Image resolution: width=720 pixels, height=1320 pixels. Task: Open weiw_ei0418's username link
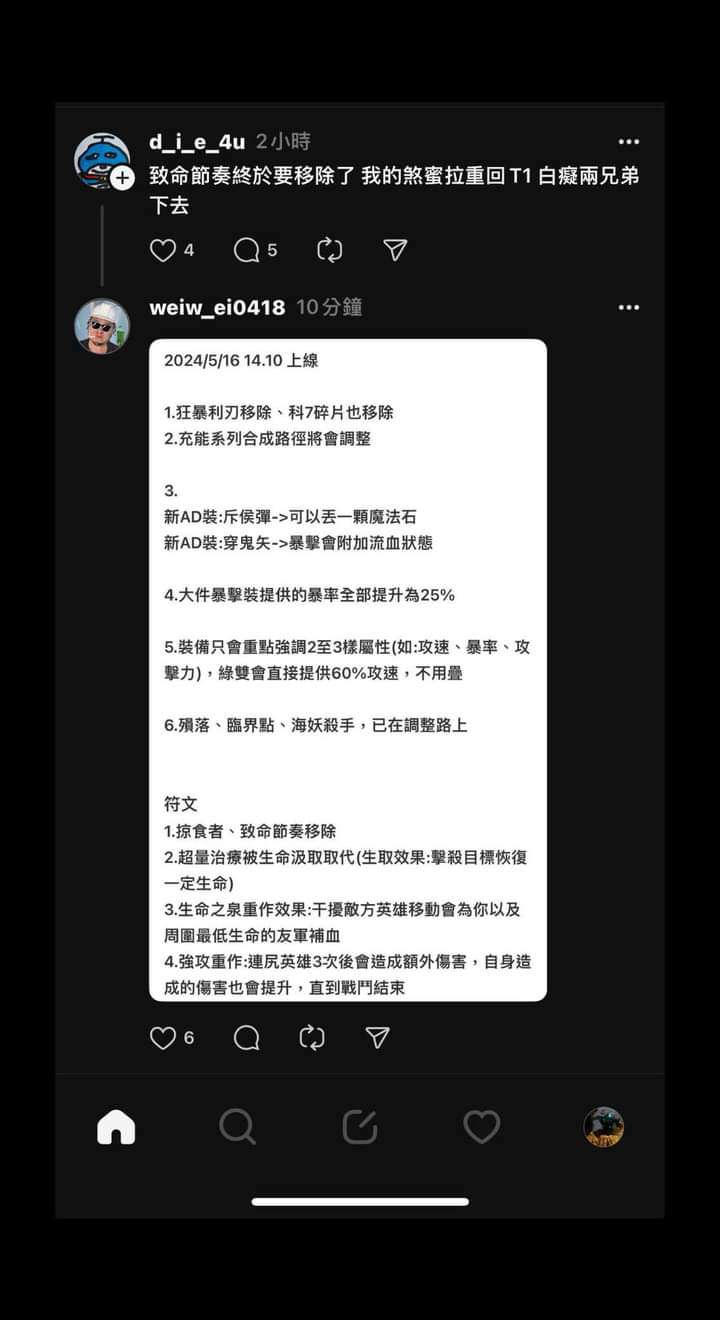click(217, 307)
